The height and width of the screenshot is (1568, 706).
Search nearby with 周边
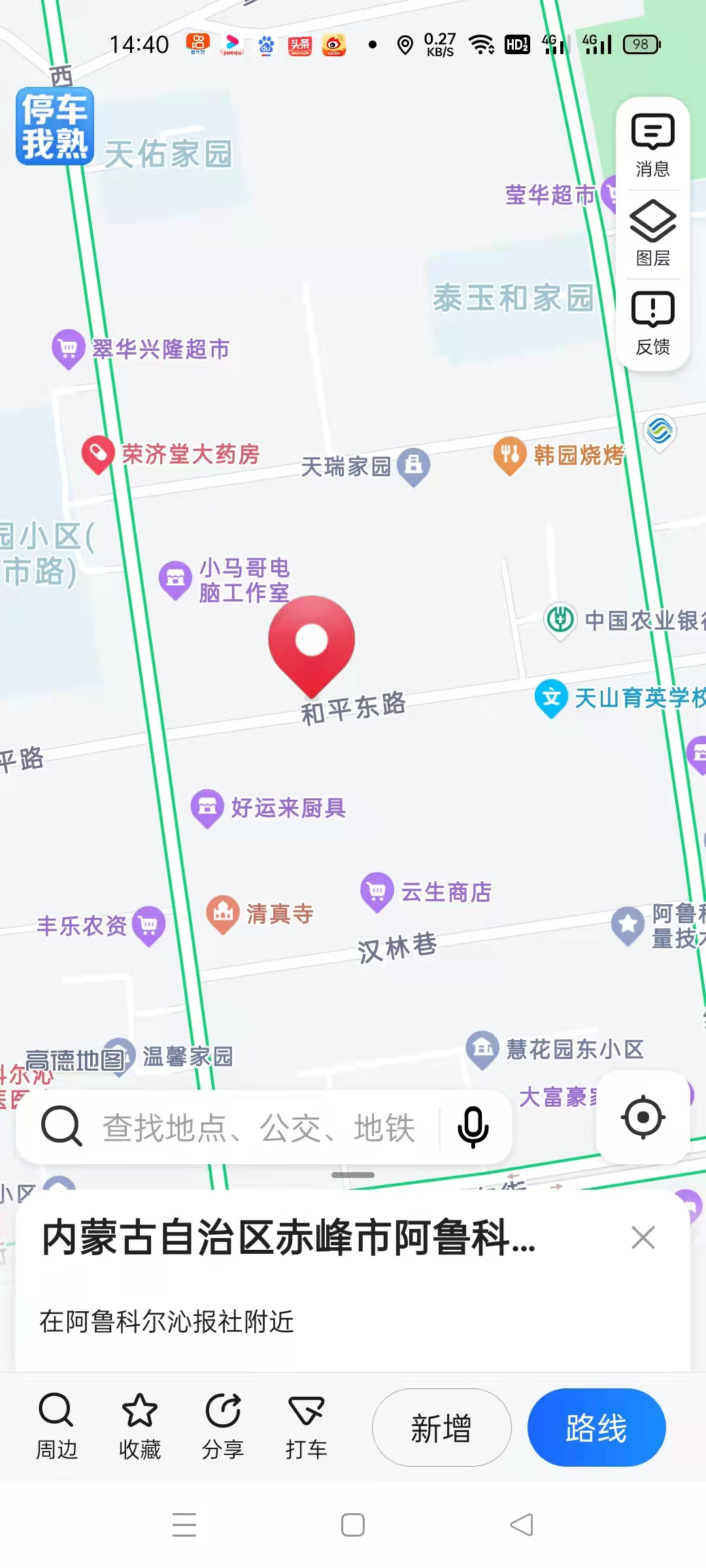click(56, 1427)
